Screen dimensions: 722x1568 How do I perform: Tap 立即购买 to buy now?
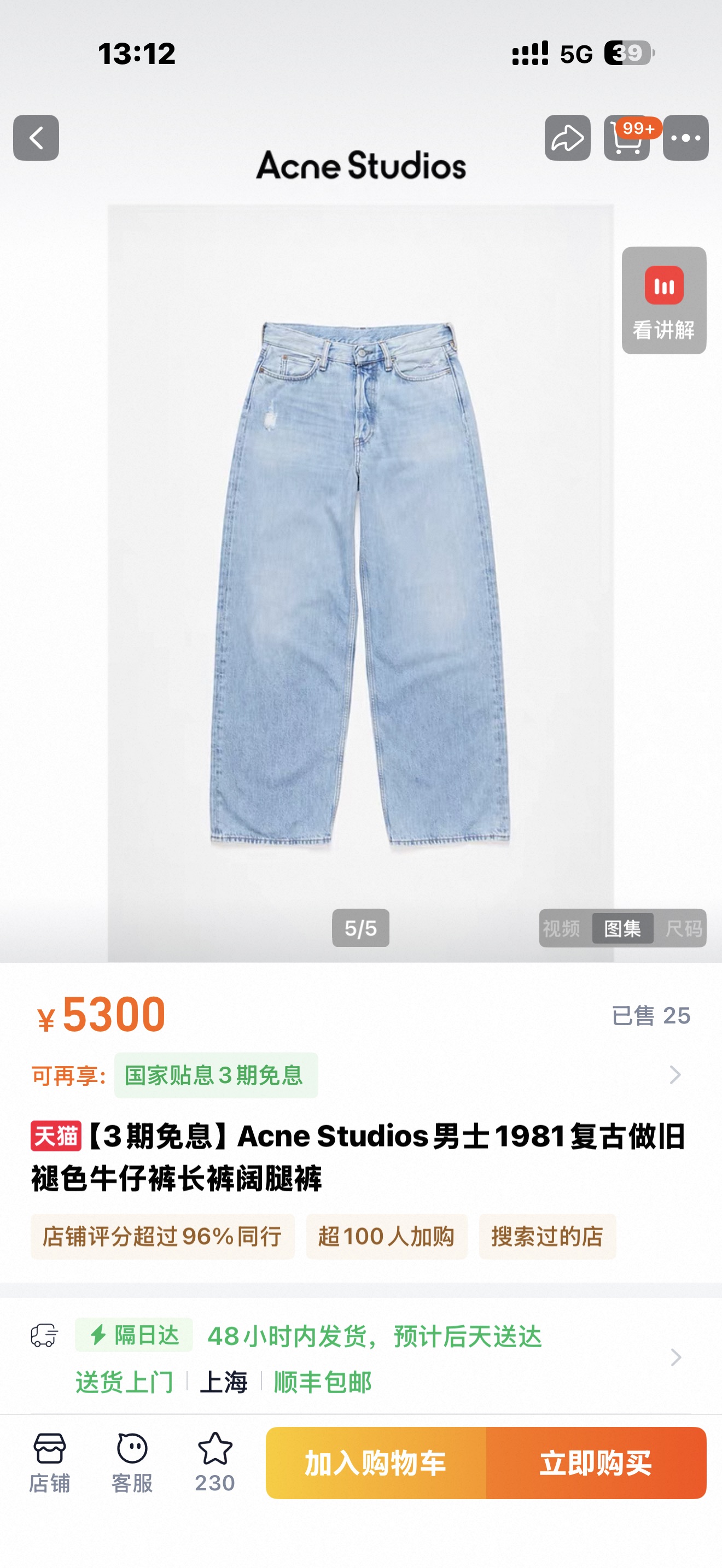pyautogui.click(x=596, y=1462)
